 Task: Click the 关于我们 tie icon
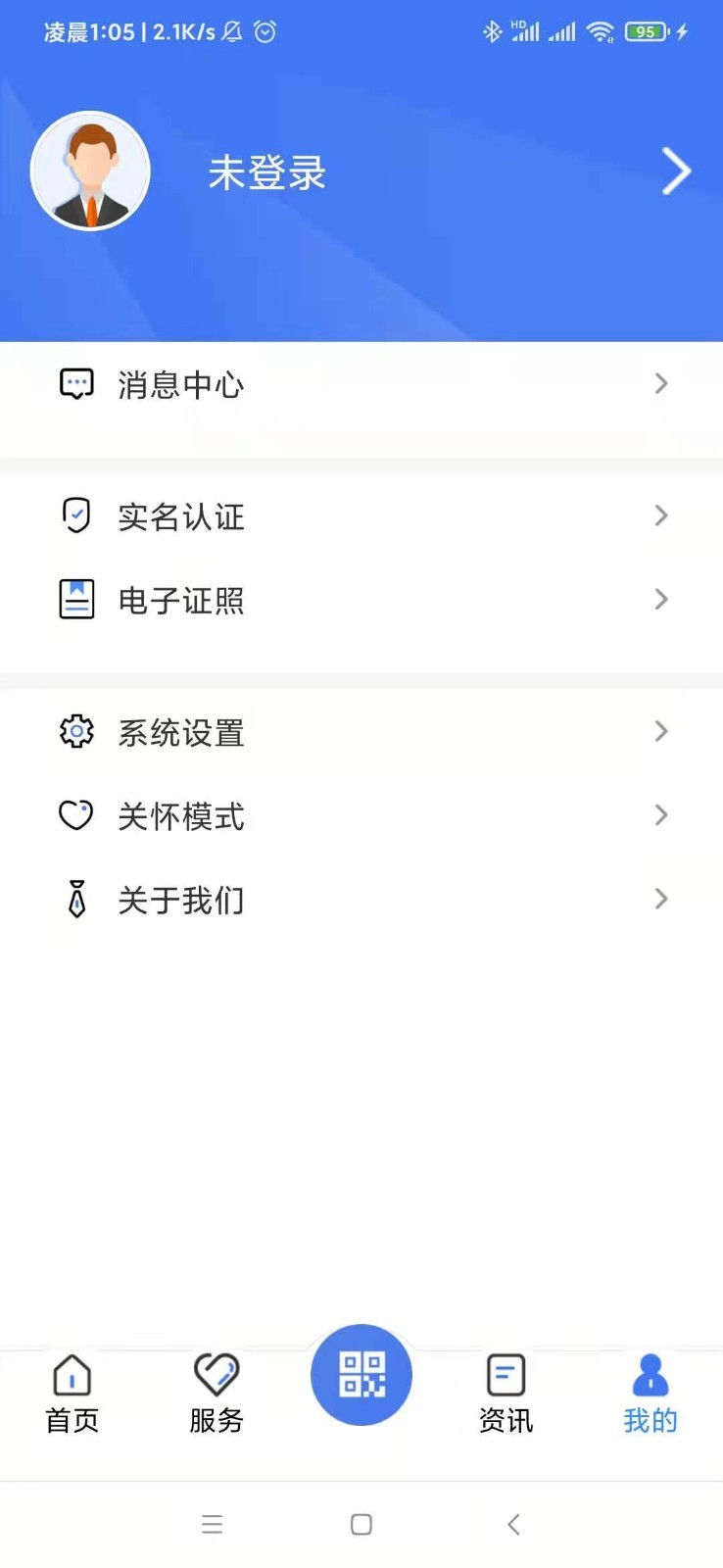point(76,899)
